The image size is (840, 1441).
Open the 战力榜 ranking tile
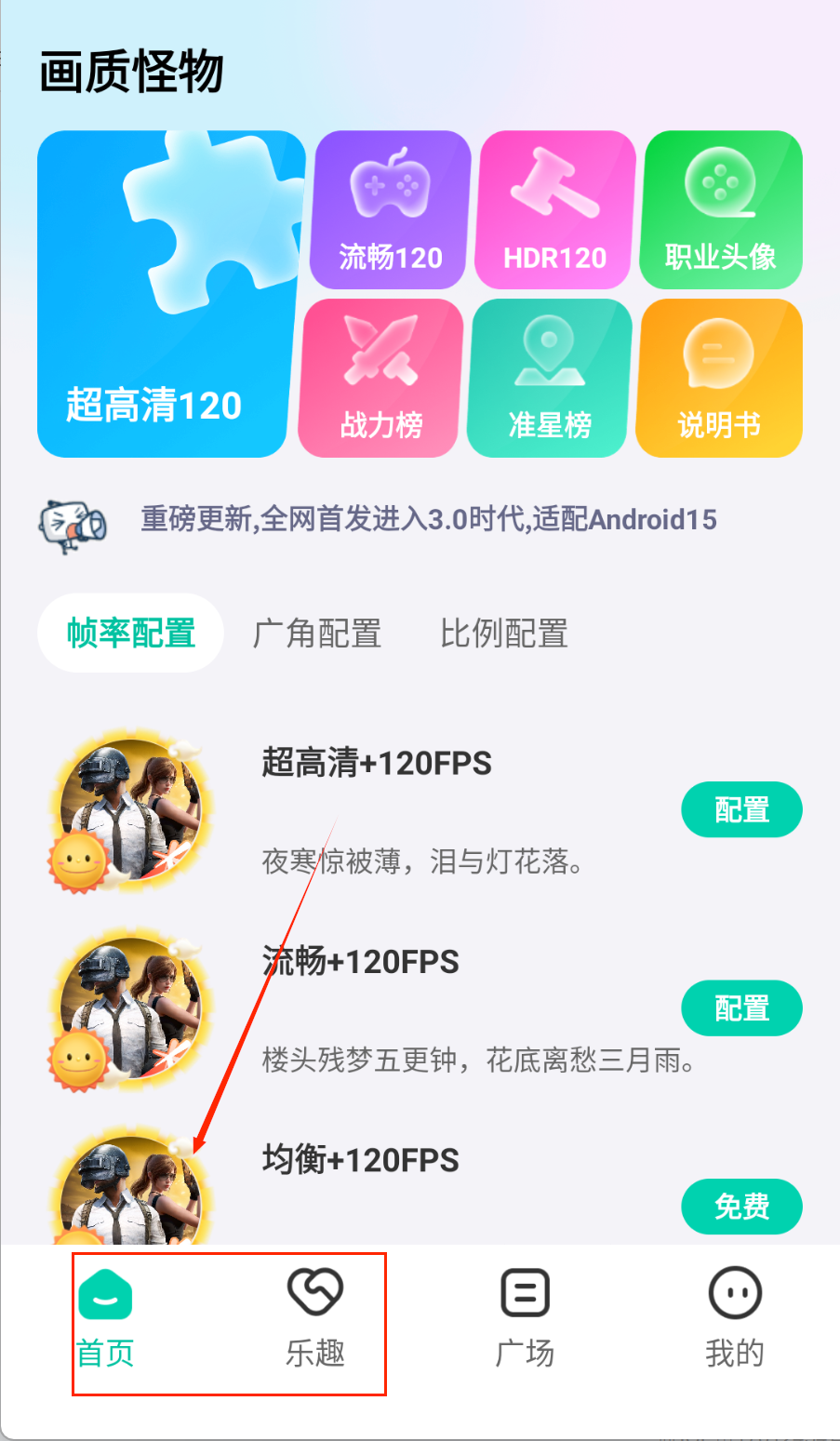point(381,378)
